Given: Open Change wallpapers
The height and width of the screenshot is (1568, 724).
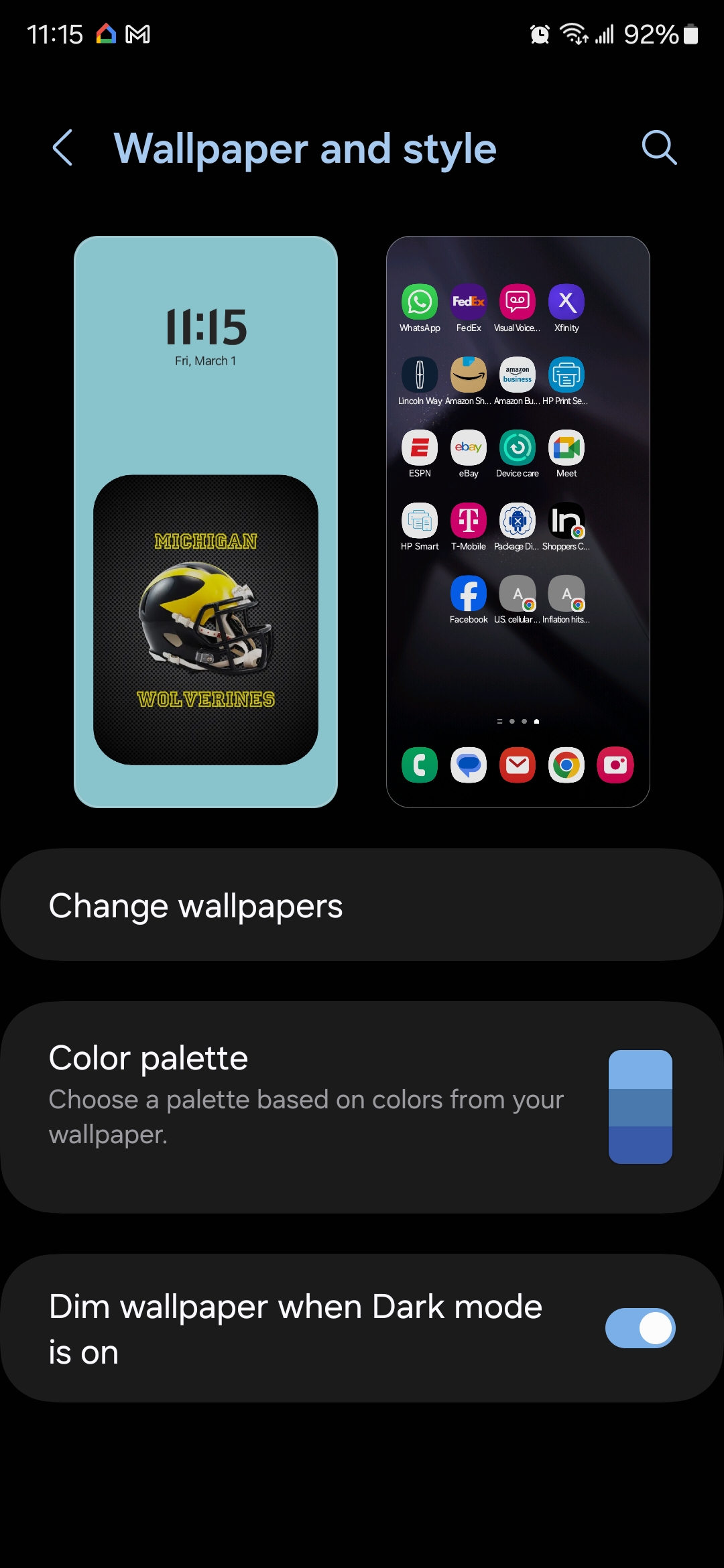Looking at the screenshot, I should click(x=362, y=905).
